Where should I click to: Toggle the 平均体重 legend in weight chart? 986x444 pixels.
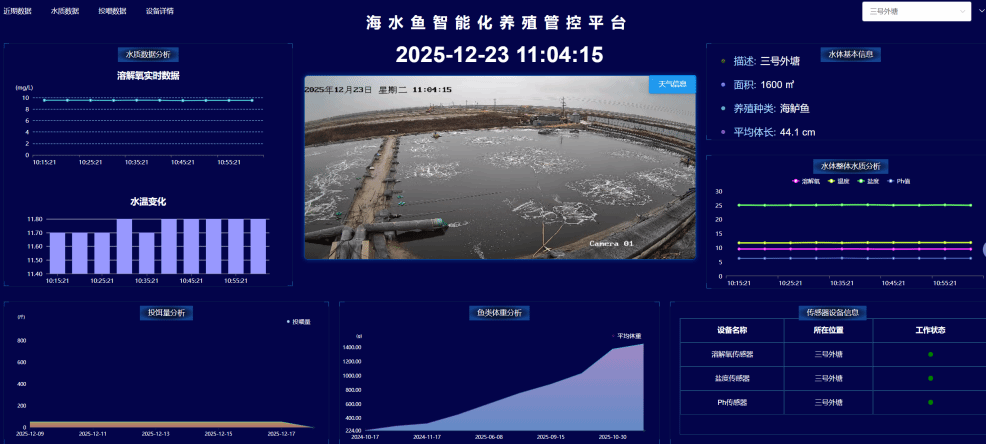point(627,336)
